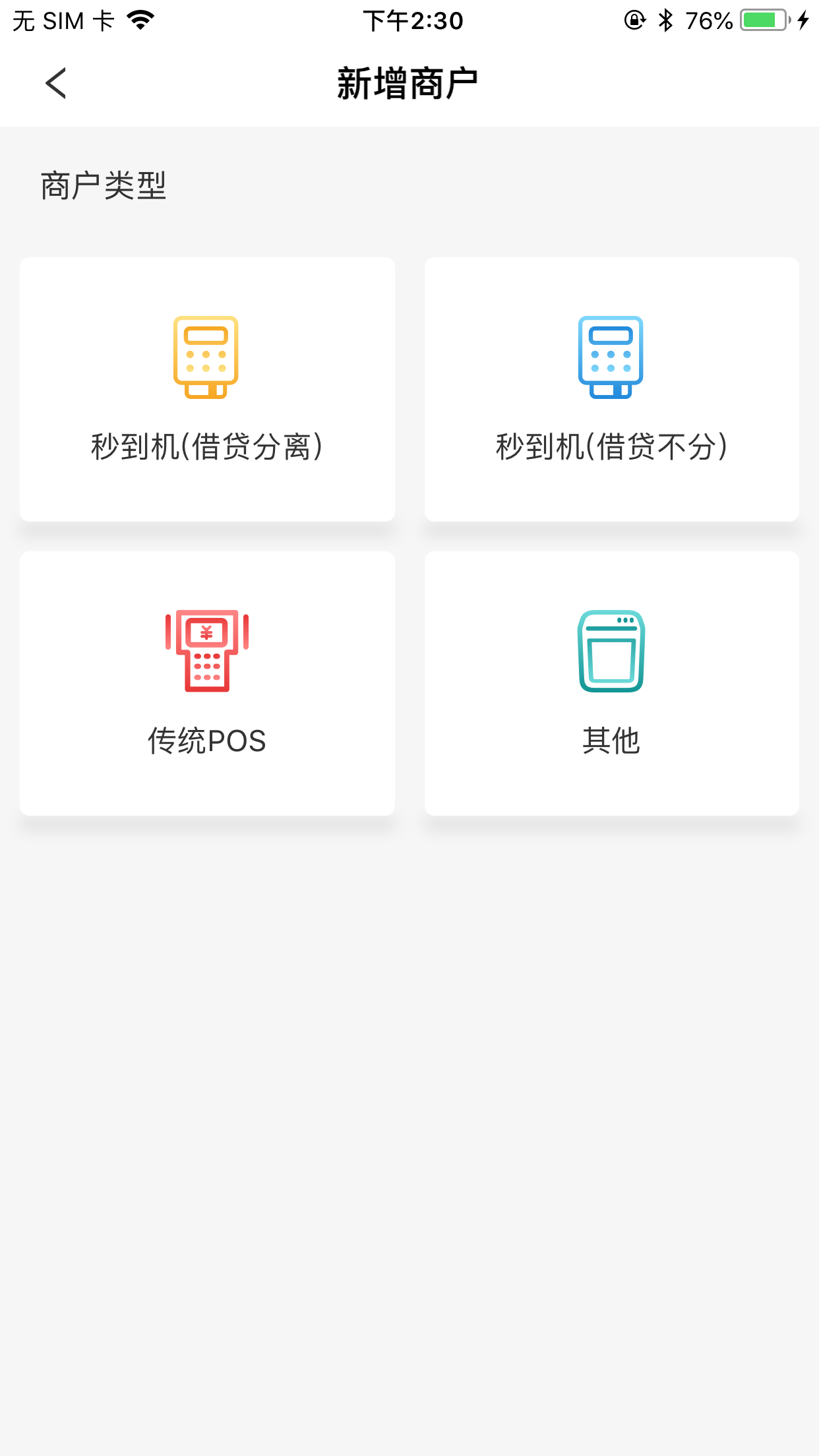The image size is (819, 1456).
Task: Open the 传统POS merchant type
Action: click(207, 683)
